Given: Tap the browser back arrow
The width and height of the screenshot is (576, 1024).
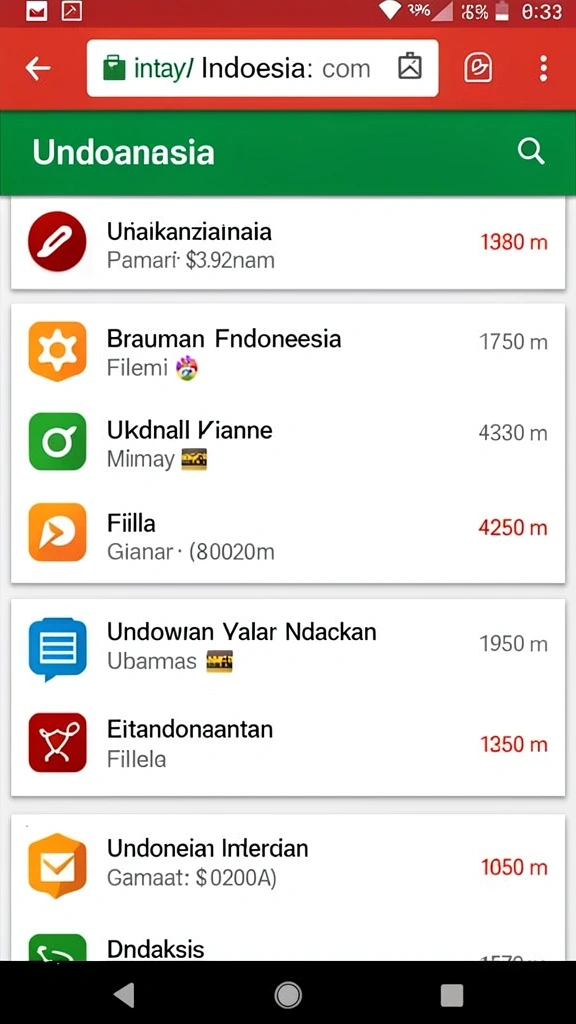Looking at the screenshot, I should (38, 68).
